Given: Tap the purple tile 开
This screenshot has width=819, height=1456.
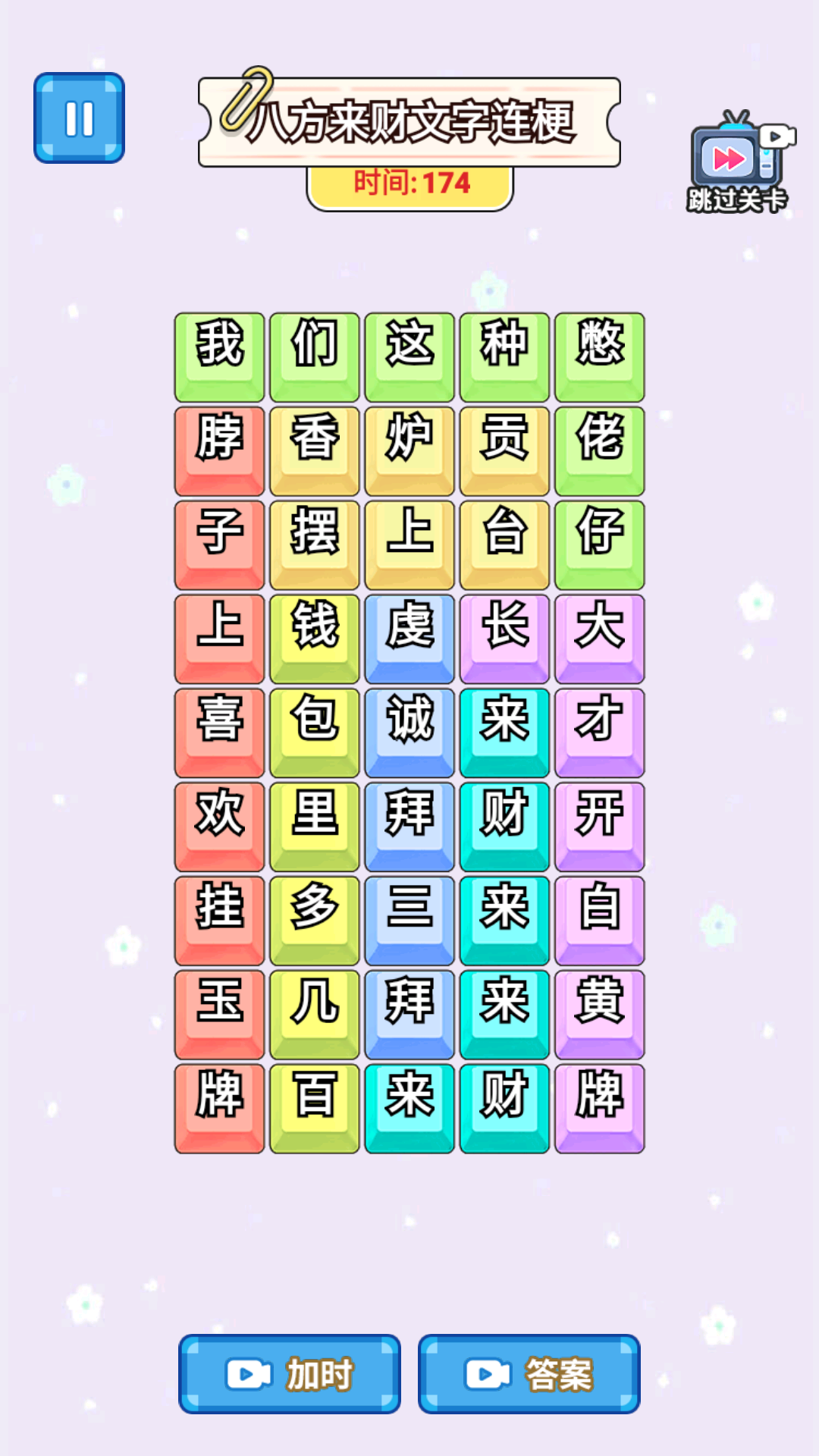Looking at the screenshot, I should point(598,823).
